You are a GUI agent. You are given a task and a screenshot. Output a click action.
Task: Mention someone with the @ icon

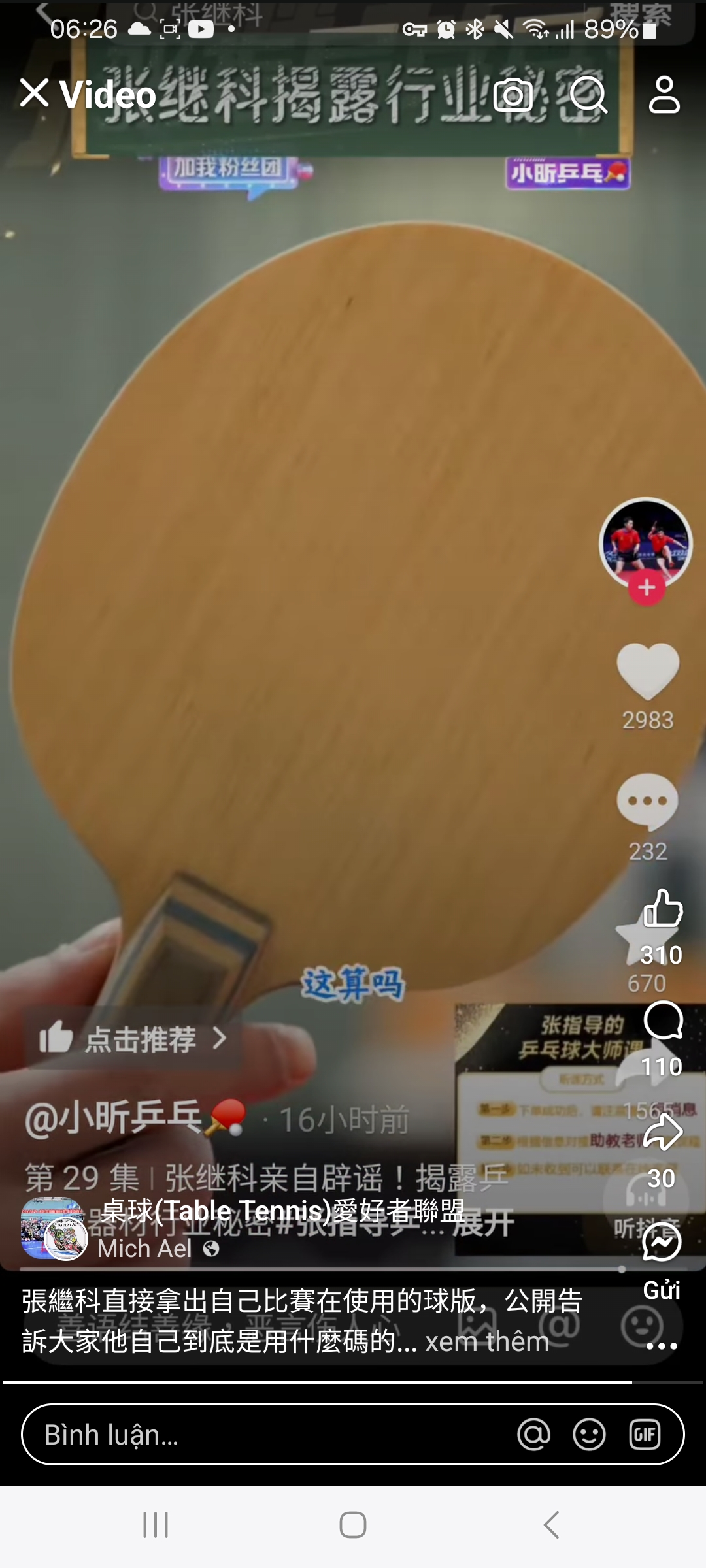[533, 1435]
